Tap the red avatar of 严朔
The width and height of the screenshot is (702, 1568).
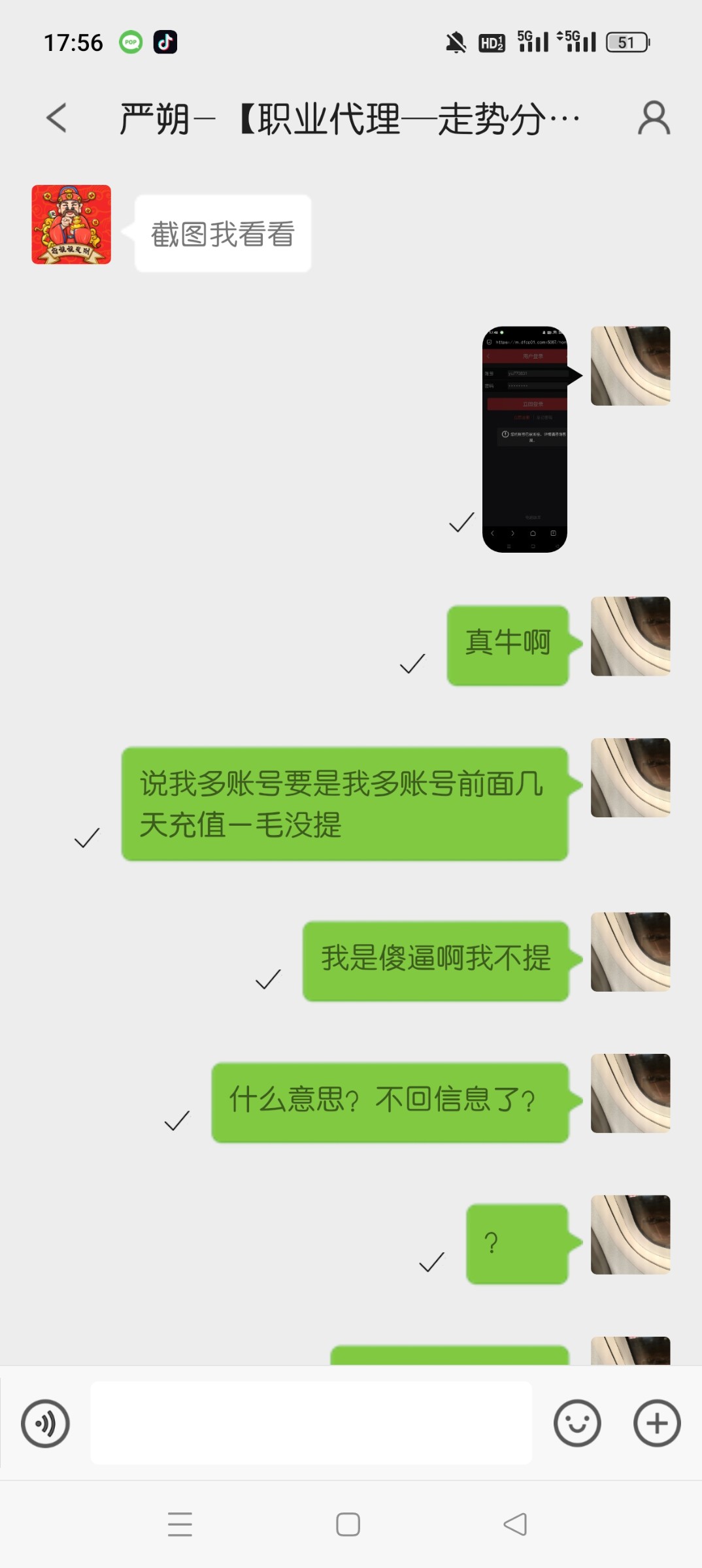click(71, 225)
